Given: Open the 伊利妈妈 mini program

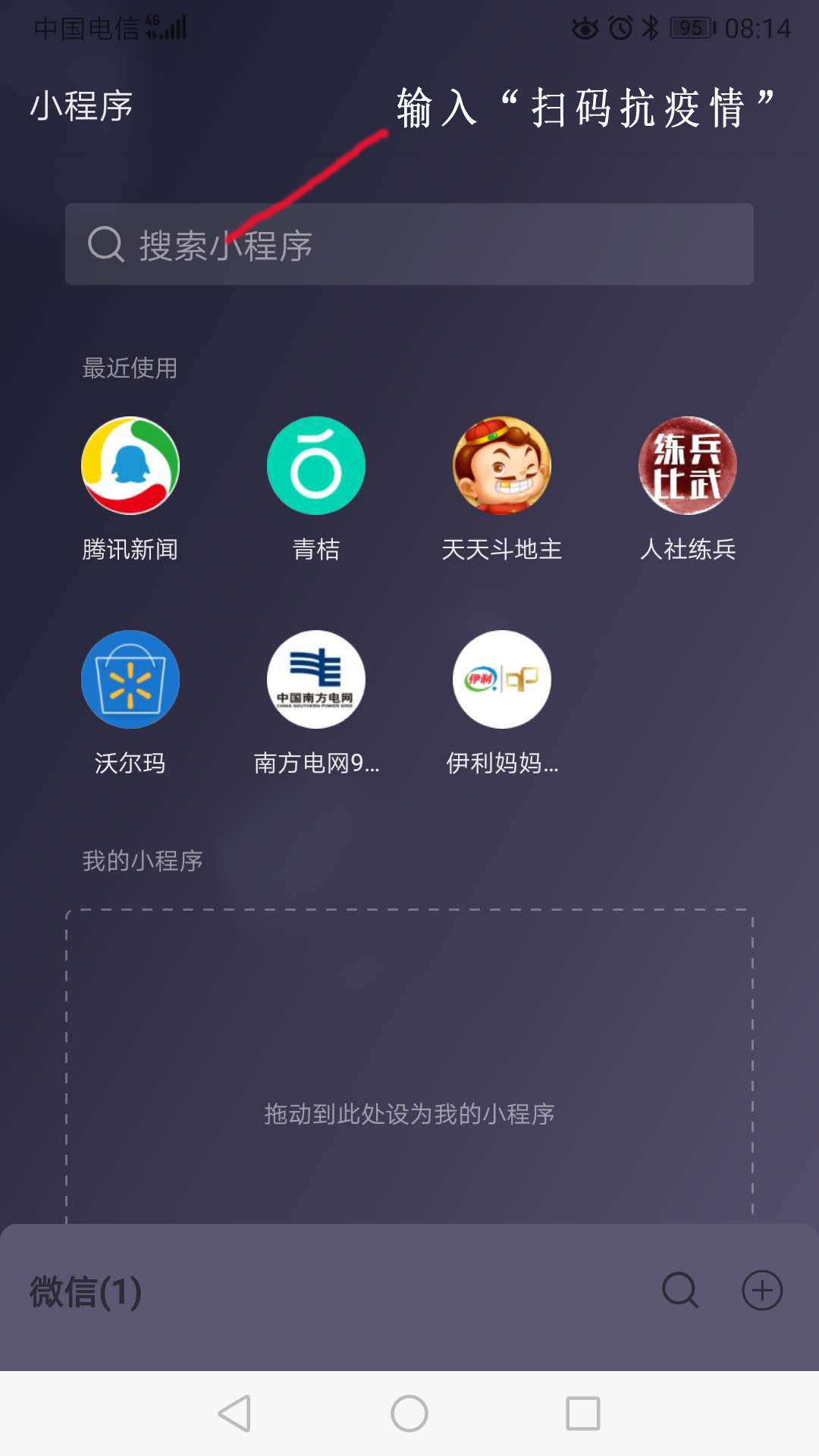Looking at the screenshot, I should 501,680.
